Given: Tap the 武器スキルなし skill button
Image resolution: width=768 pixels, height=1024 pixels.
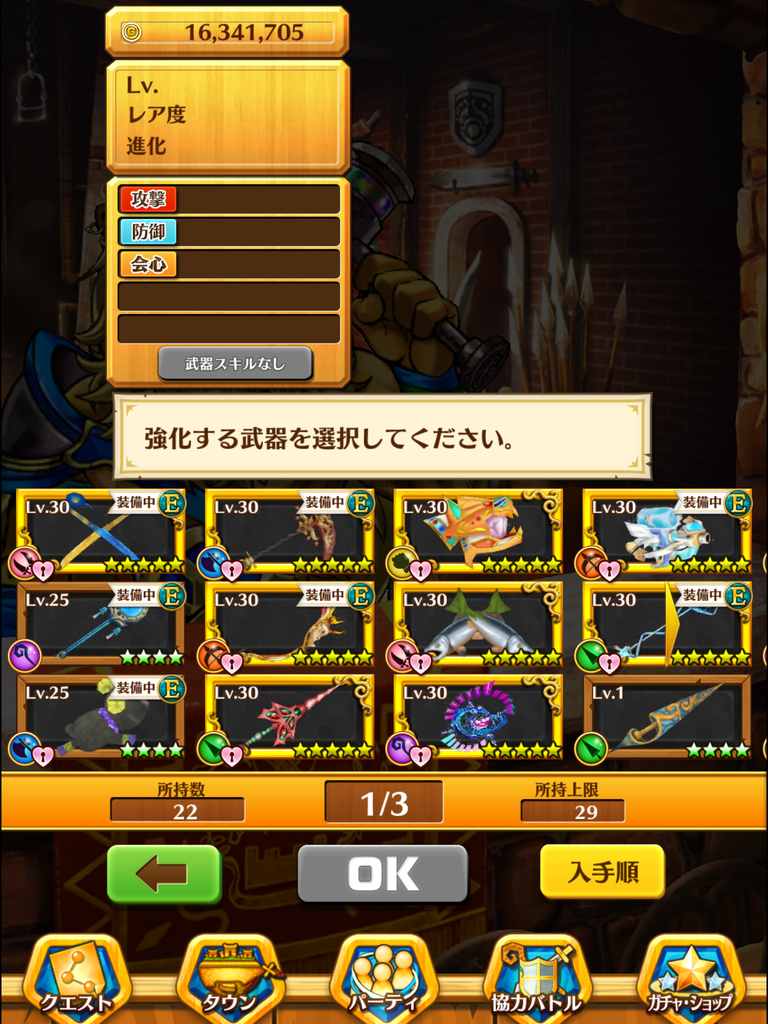Looking at the screenshot, I should [235, 364].
